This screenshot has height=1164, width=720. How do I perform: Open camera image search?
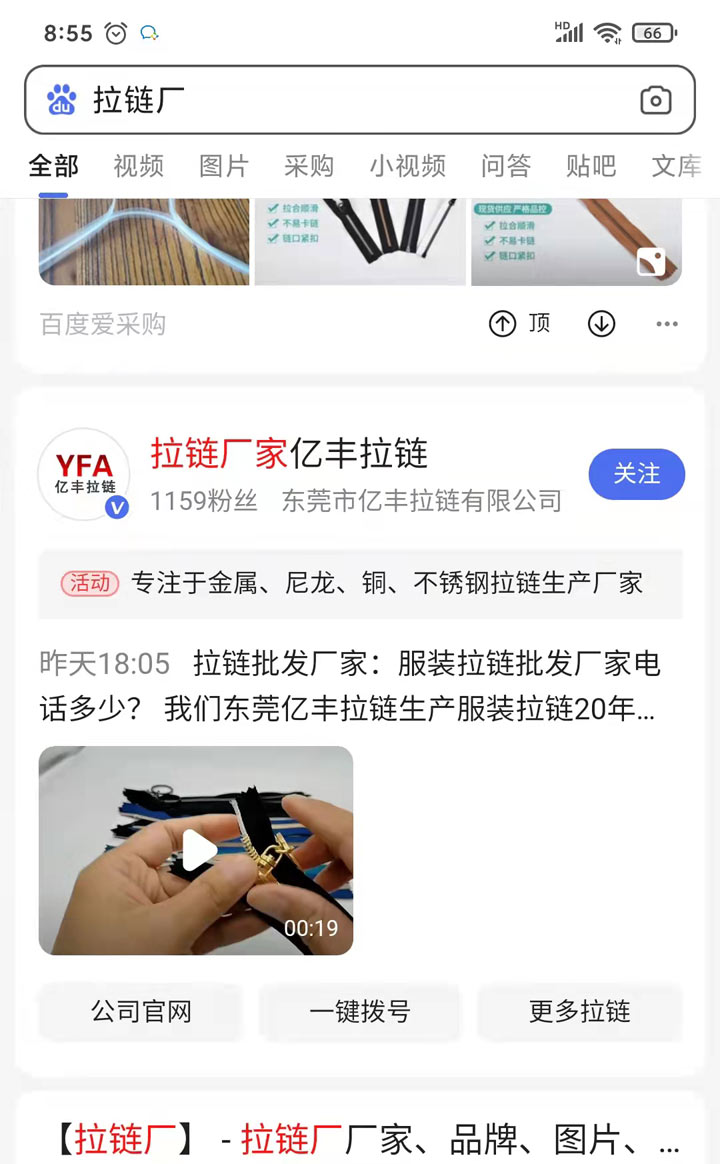coord(655,99)
